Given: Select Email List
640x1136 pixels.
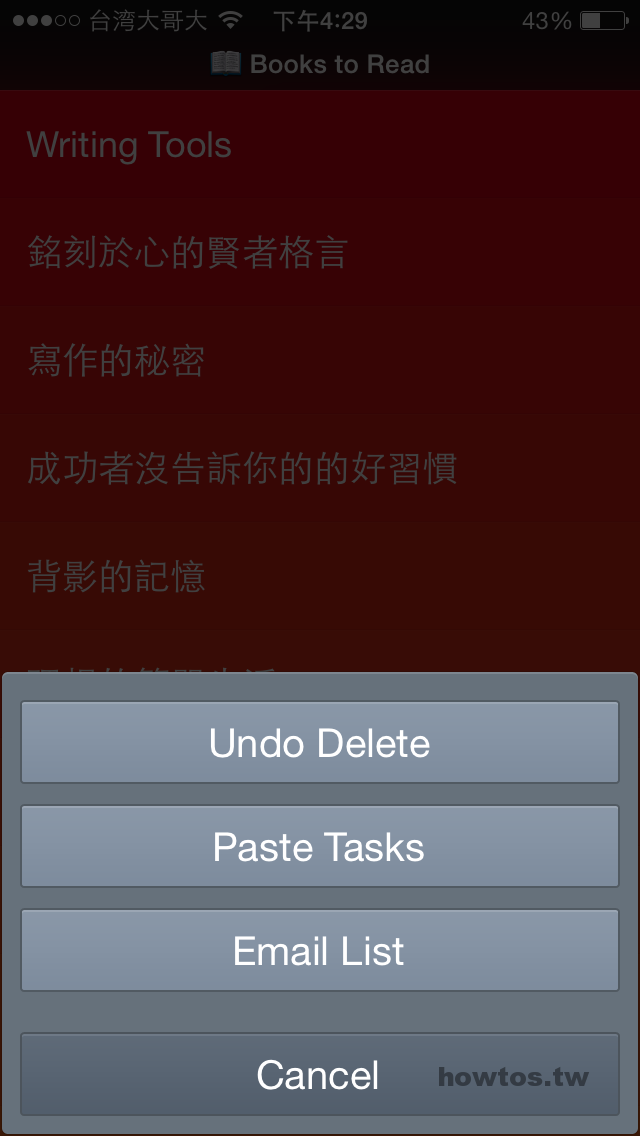Looking at the screenshot, I should 320,951.
